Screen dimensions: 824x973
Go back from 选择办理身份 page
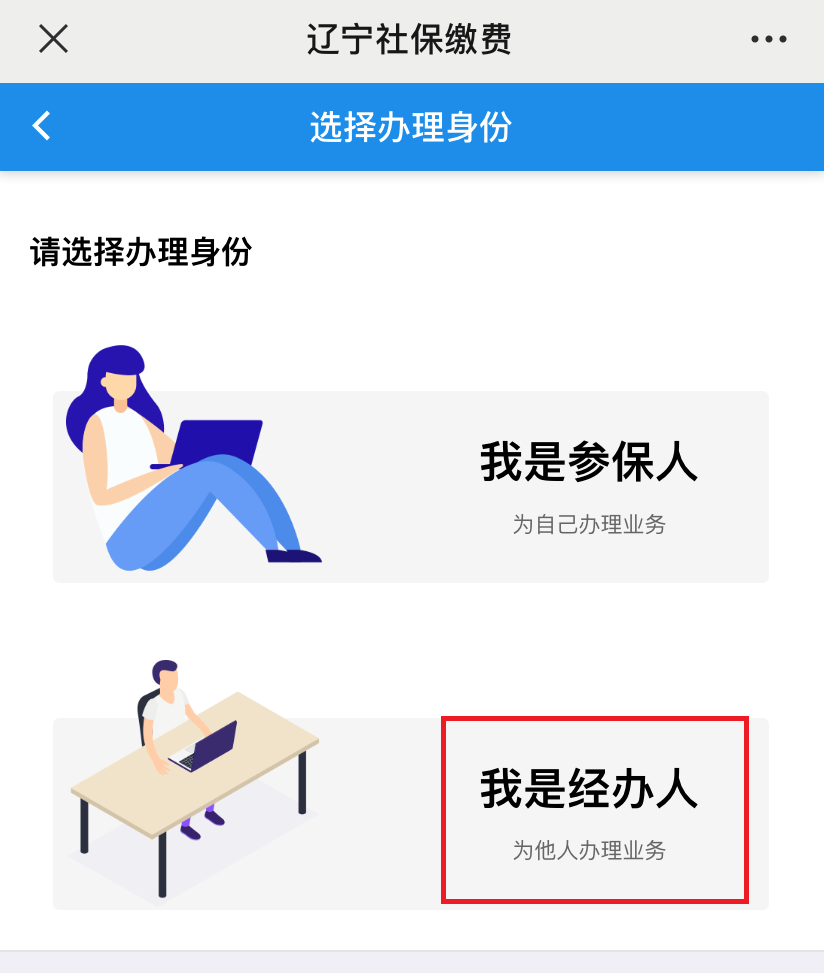pos(42,127)
